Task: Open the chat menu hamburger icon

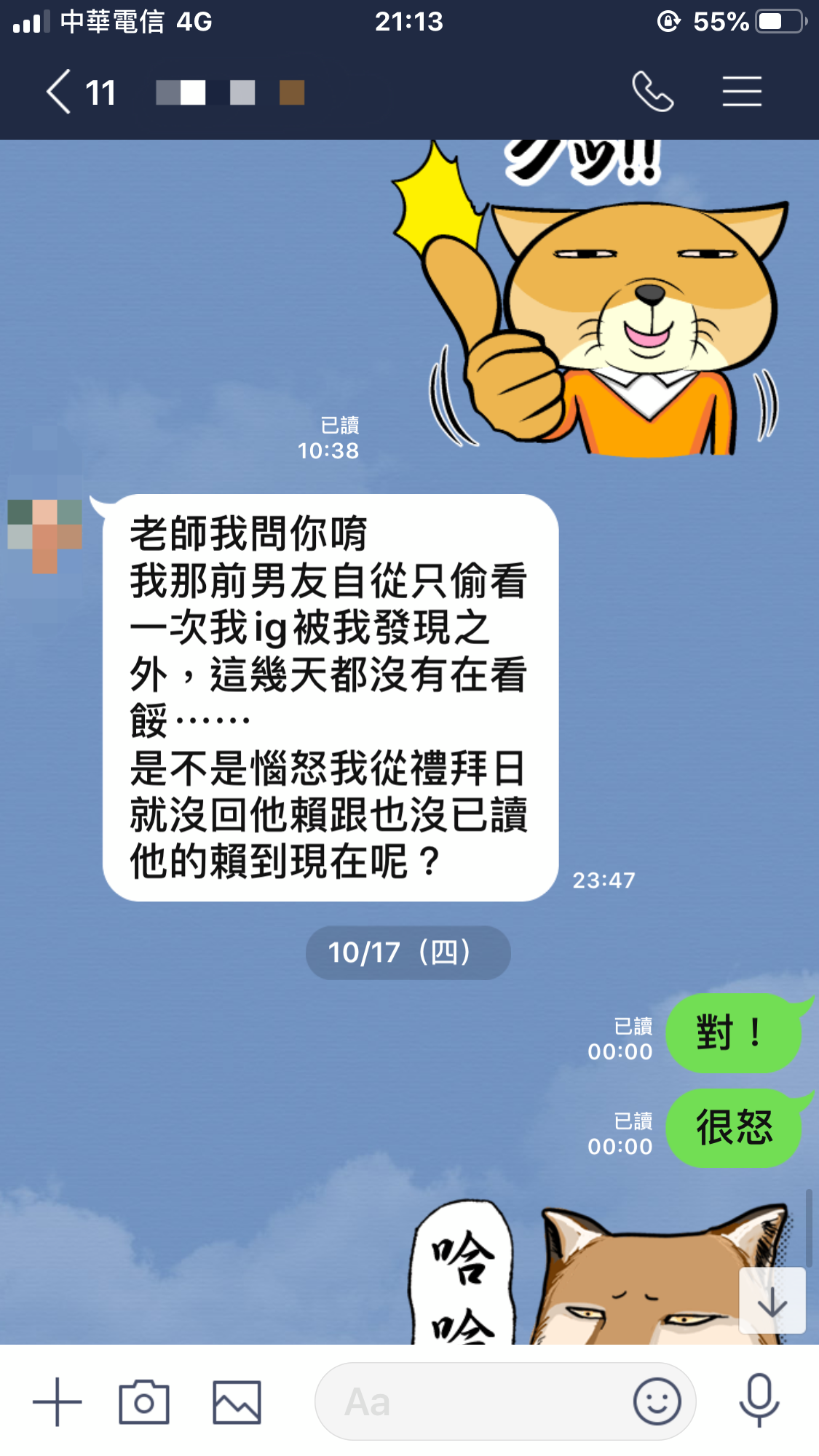Action: pos(742,92)
